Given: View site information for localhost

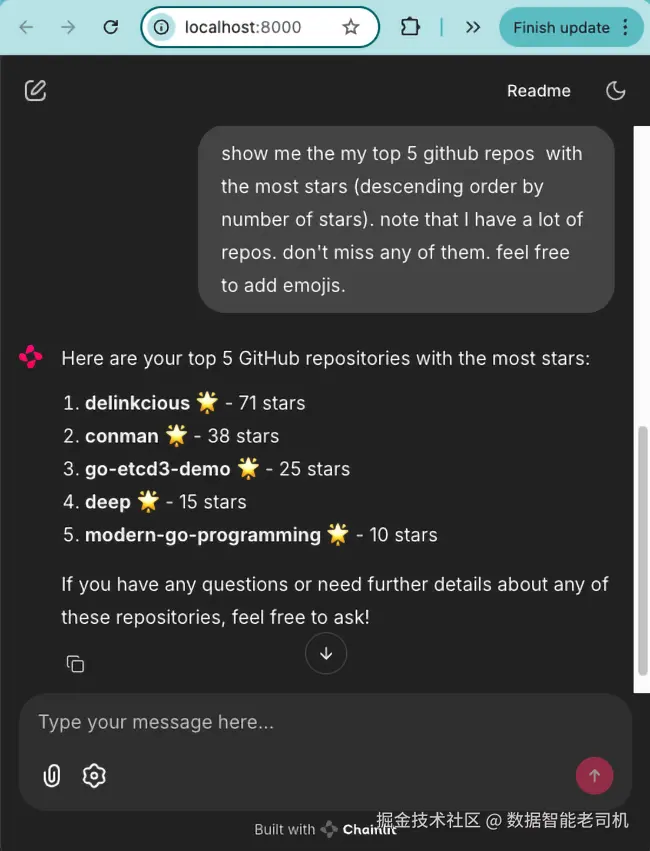Looking at the screenshot, I should click(160, 27).
